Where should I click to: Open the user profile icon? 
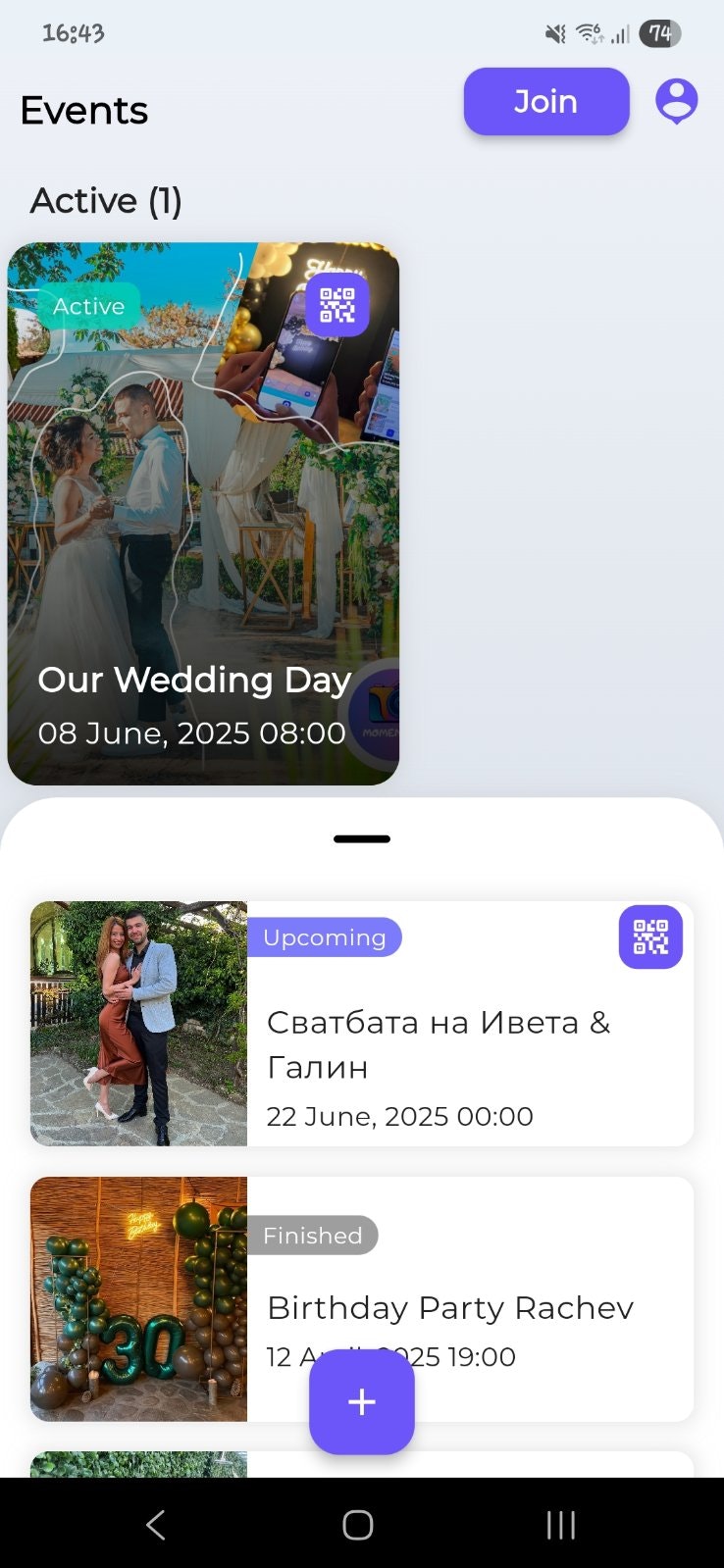point(676,102)
